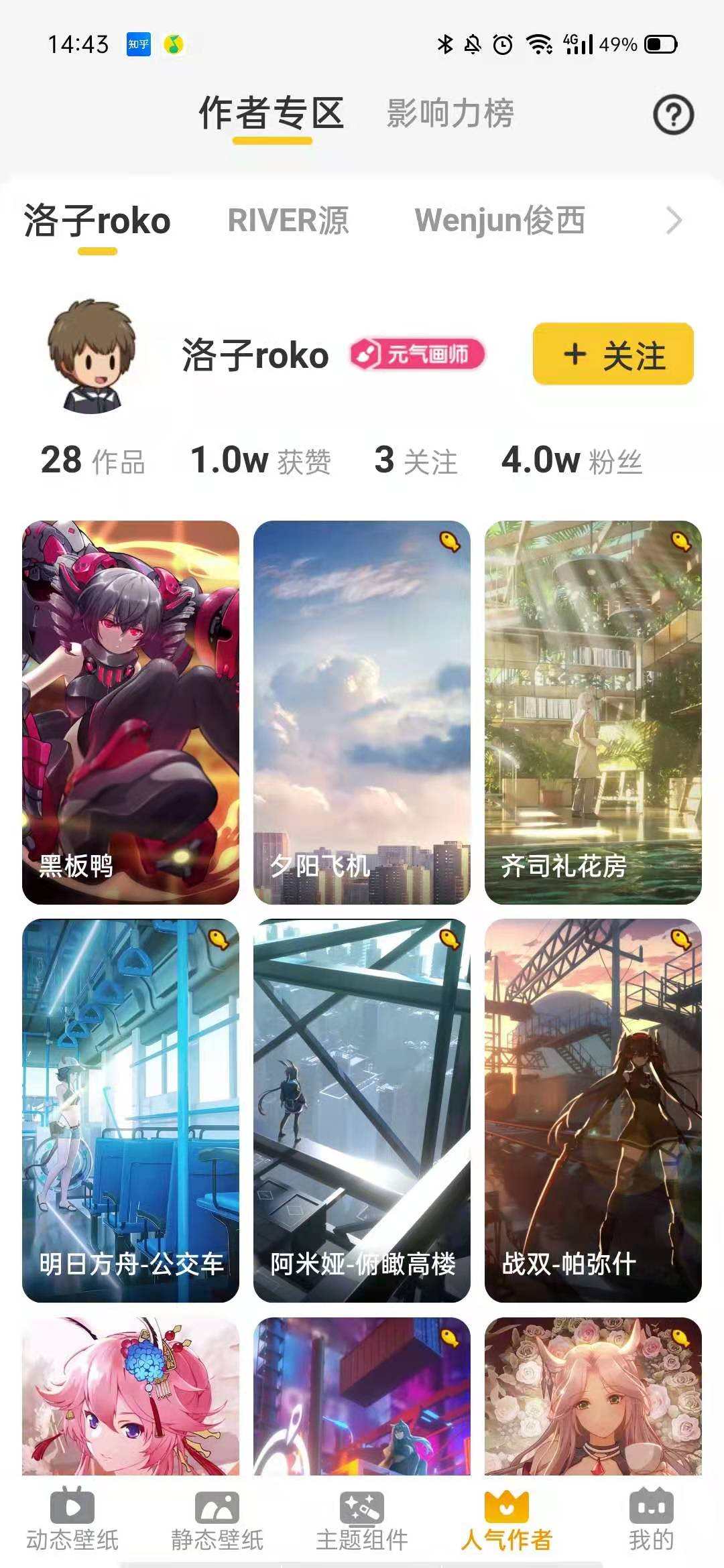Expand more authors with the arrow
724x1568 pixels.
[x=674, y=220]
